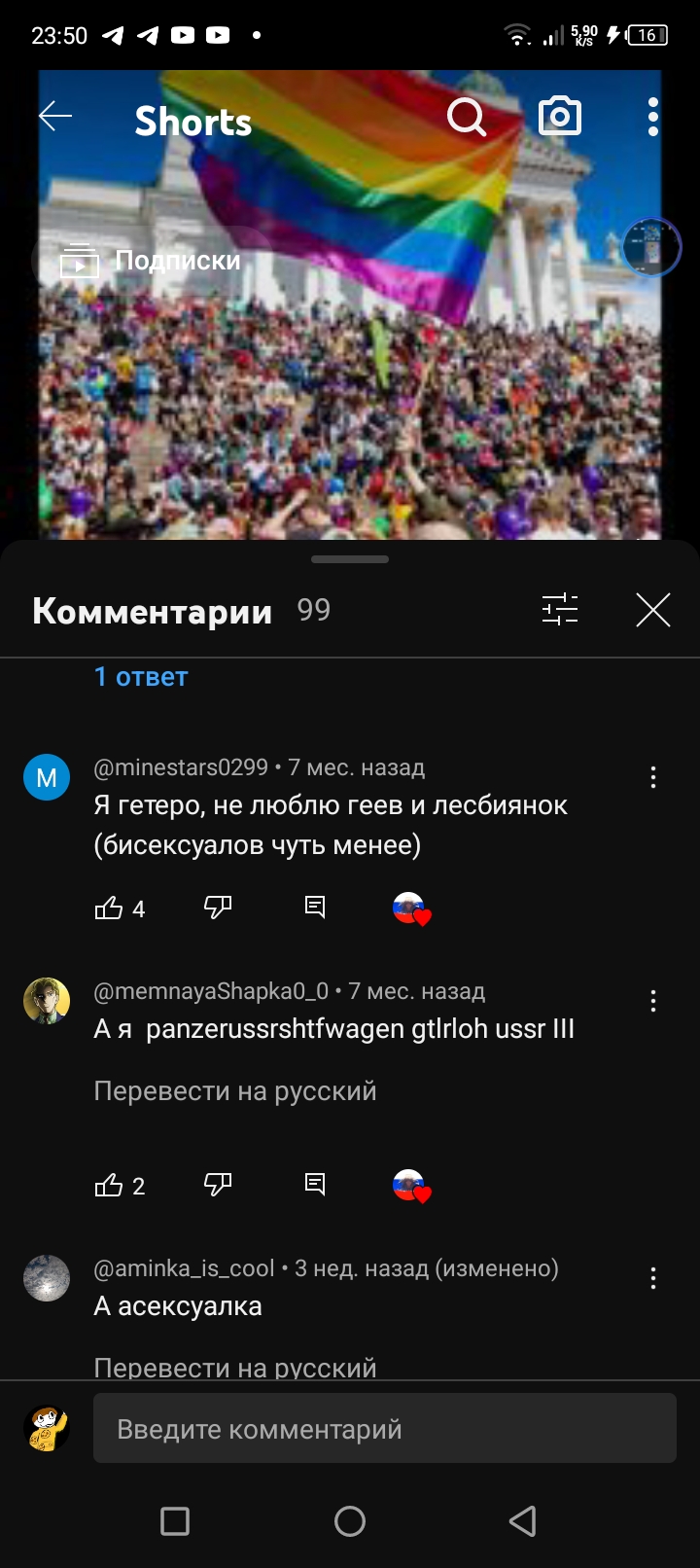Translate the @memnayaShapka0_0 comment to Russian

pyautogui.click(x=234, y=1091)
